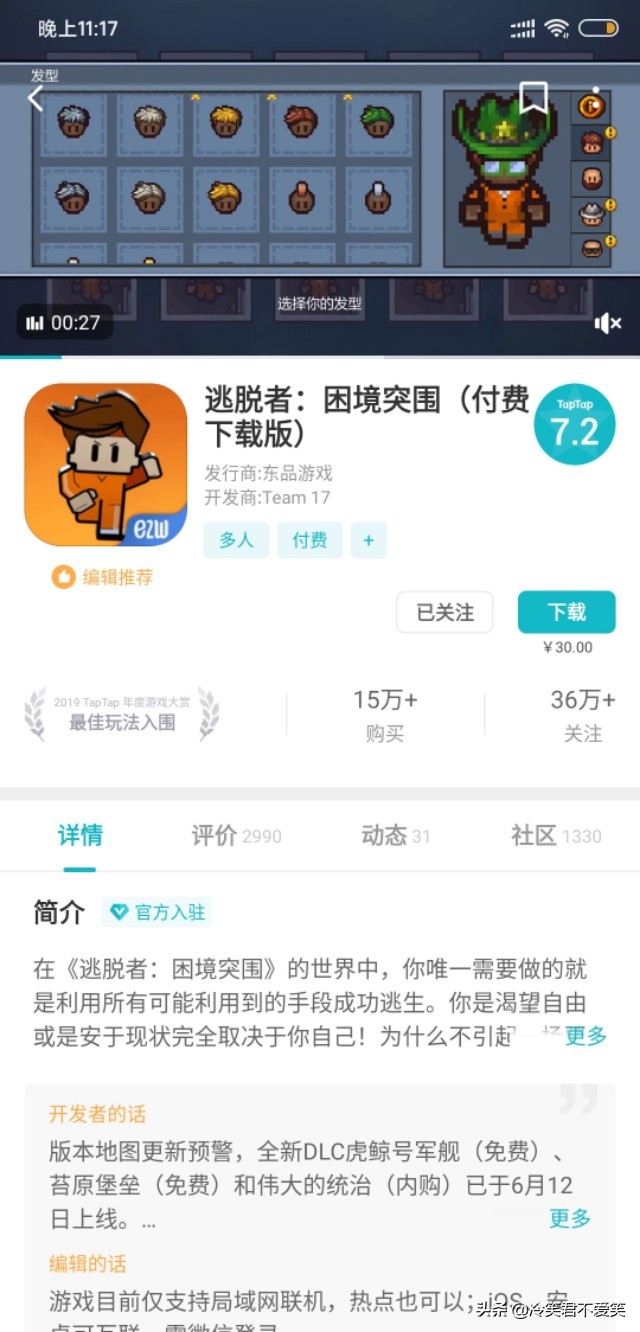Image resolution: width=640 pixels, height=1332 pixels.
Task: Open the 2019 TapTap 最佳玩法入围 award
Action: [x=122, y=713]
